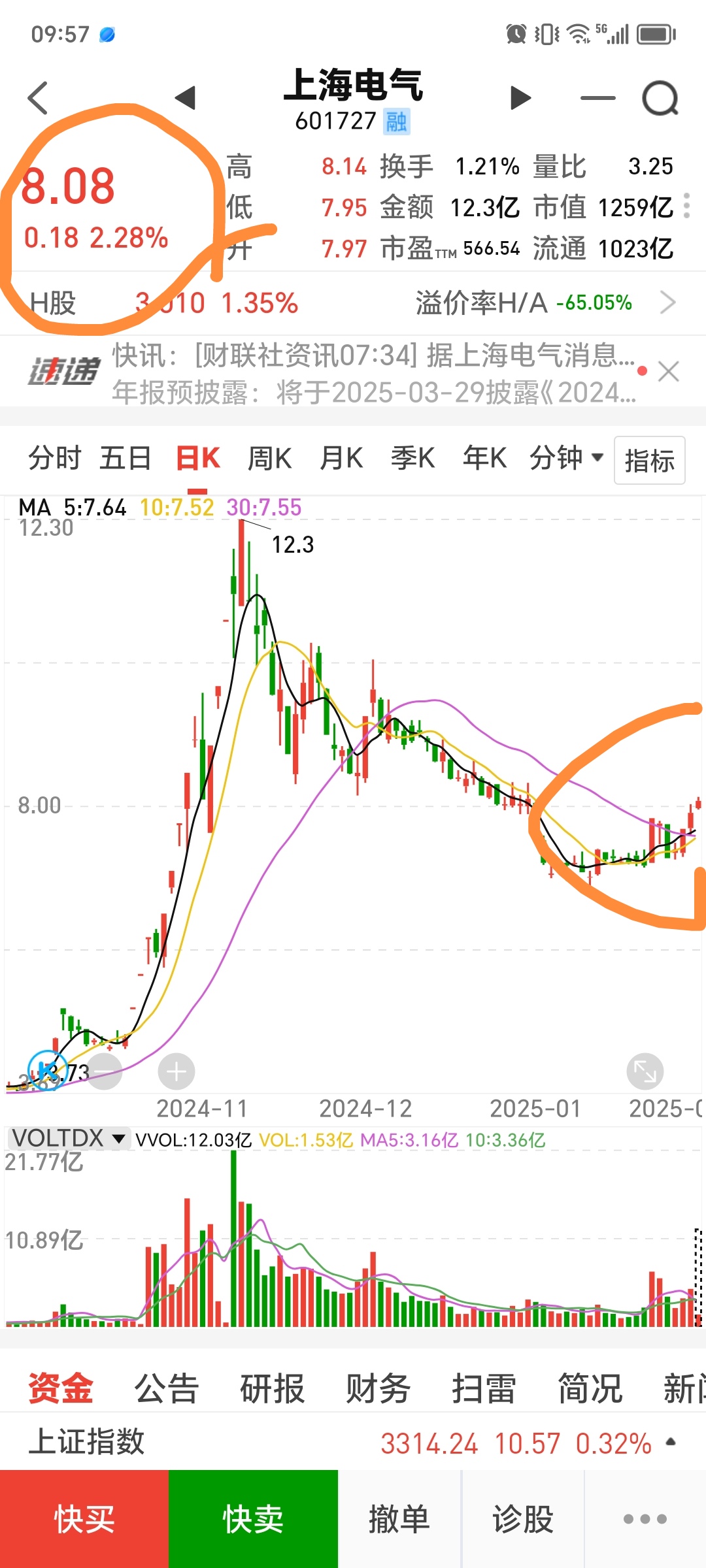Dismiss the 快讯 news banner
The width and height of the screenshot is (706, 1568).
(668, 372)
